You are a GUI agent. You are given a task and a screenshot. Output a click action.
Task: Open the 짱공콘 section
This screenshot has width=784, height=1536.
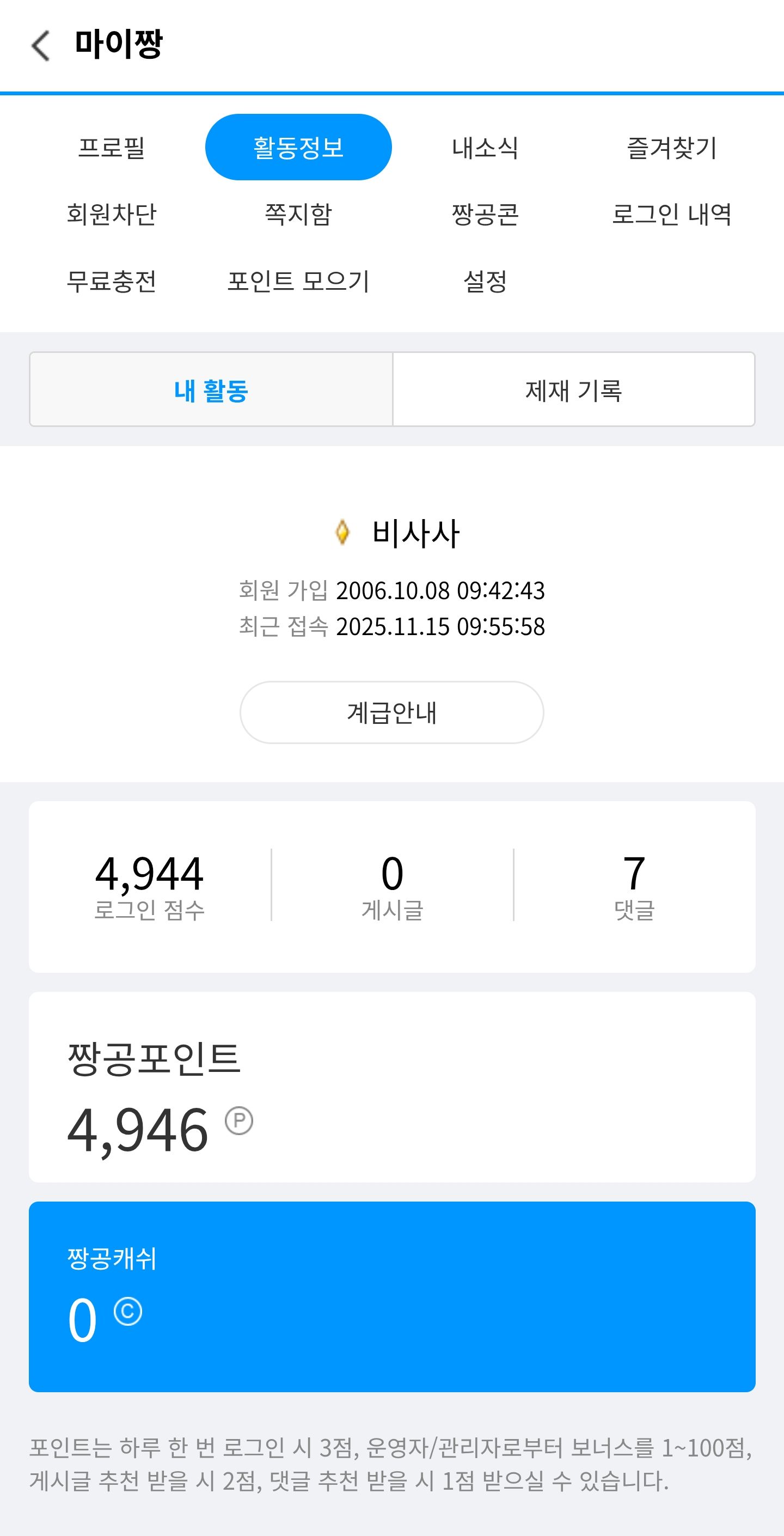point(485,214)
